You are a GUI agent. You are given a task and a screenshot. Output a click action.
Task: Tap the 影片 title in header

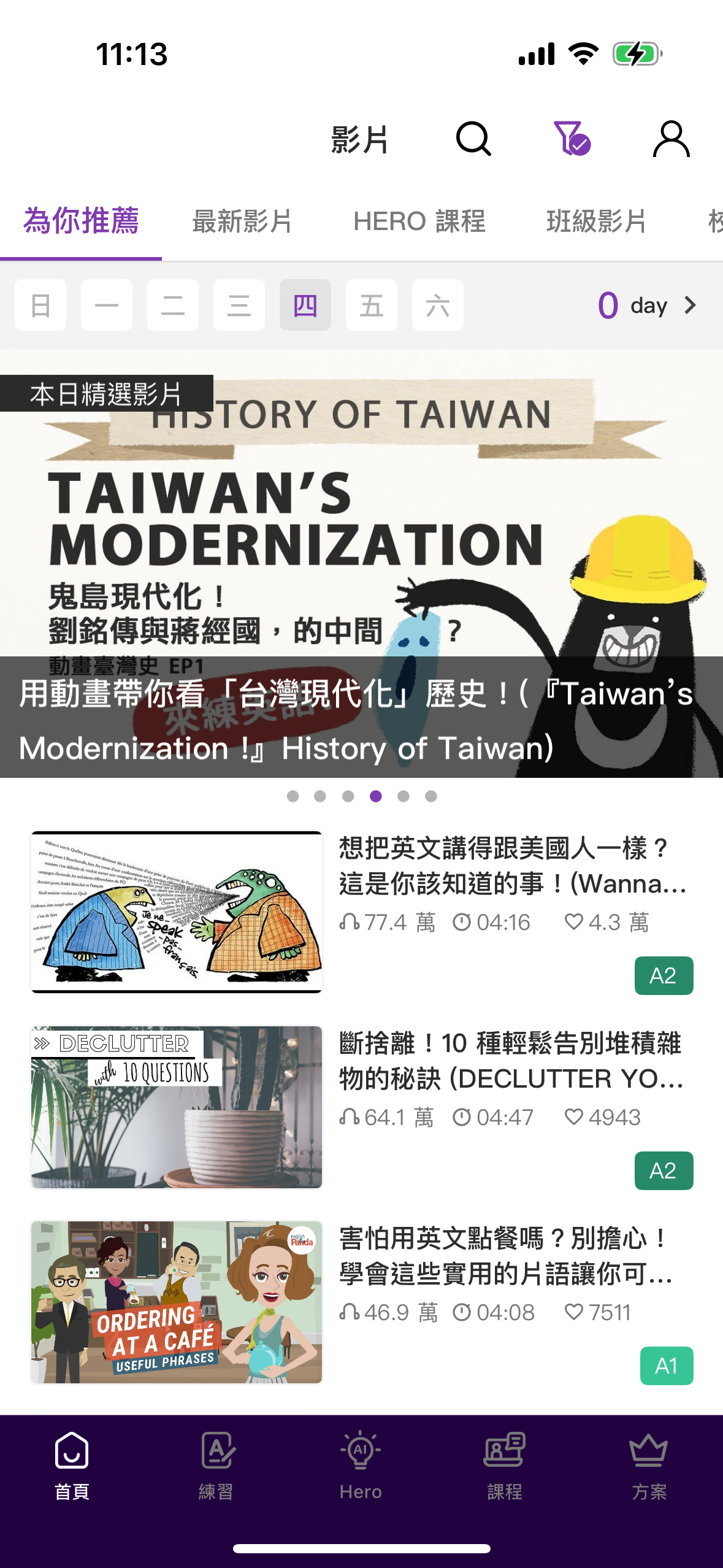coord(359,140)
